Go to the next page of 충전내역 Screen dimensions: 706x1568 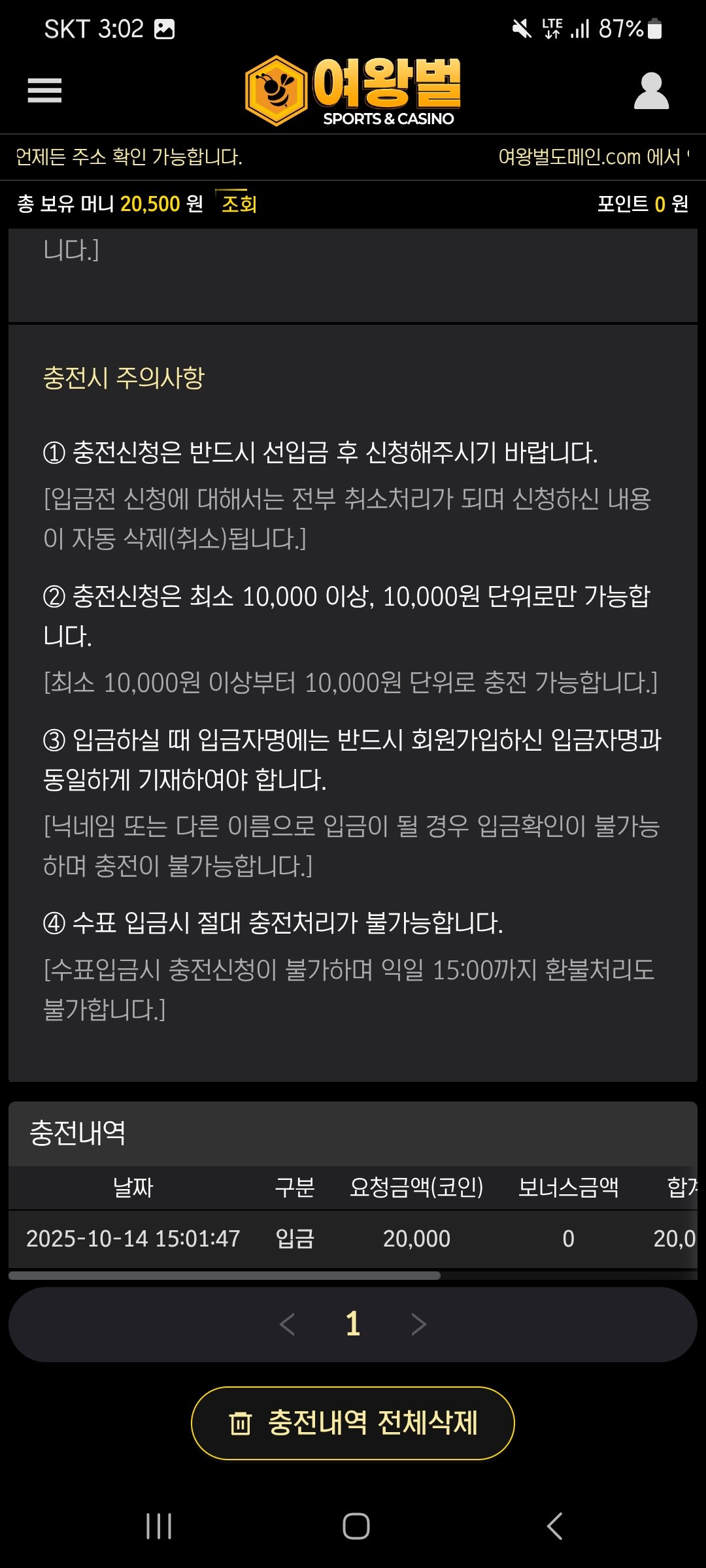tap(418, 1325)
